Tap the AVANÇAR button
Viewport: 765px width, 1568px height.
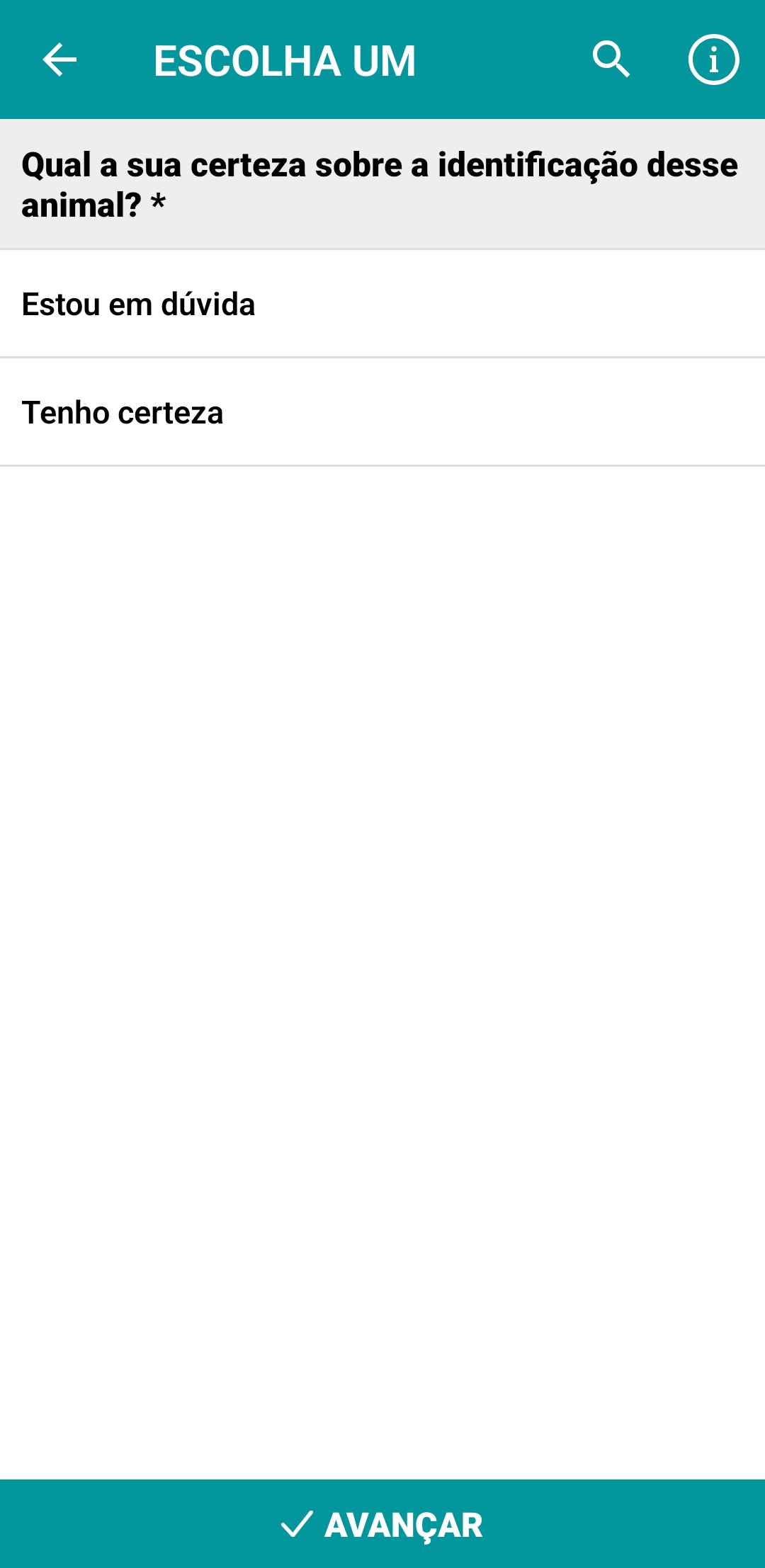click(x=382, y=1524)
